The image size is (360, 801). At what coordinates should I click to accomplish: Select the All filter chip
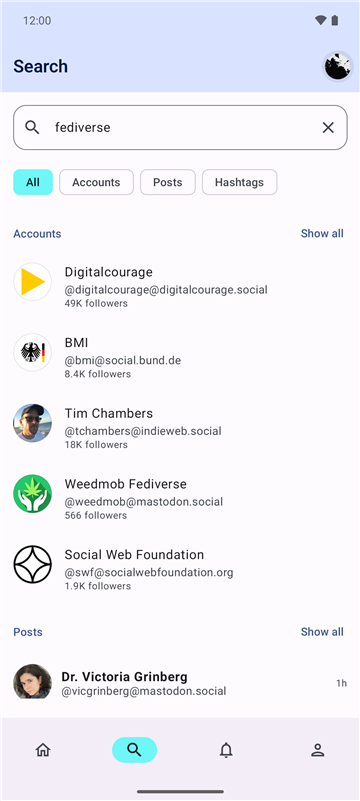click(33, 182)
